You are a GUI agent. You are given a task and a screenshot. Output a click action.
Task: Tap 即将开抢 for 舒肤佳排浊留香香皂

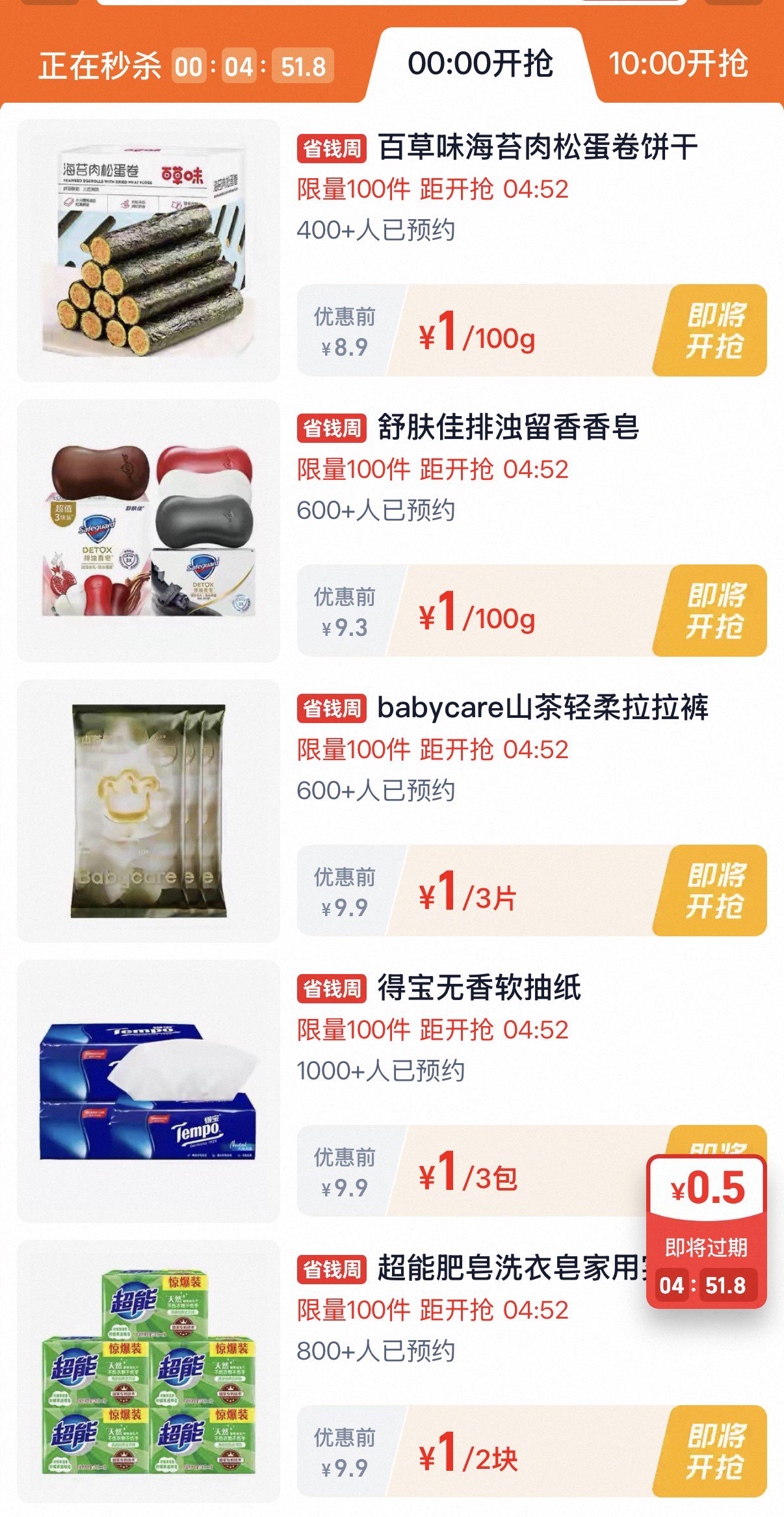(x=714, y=611)
